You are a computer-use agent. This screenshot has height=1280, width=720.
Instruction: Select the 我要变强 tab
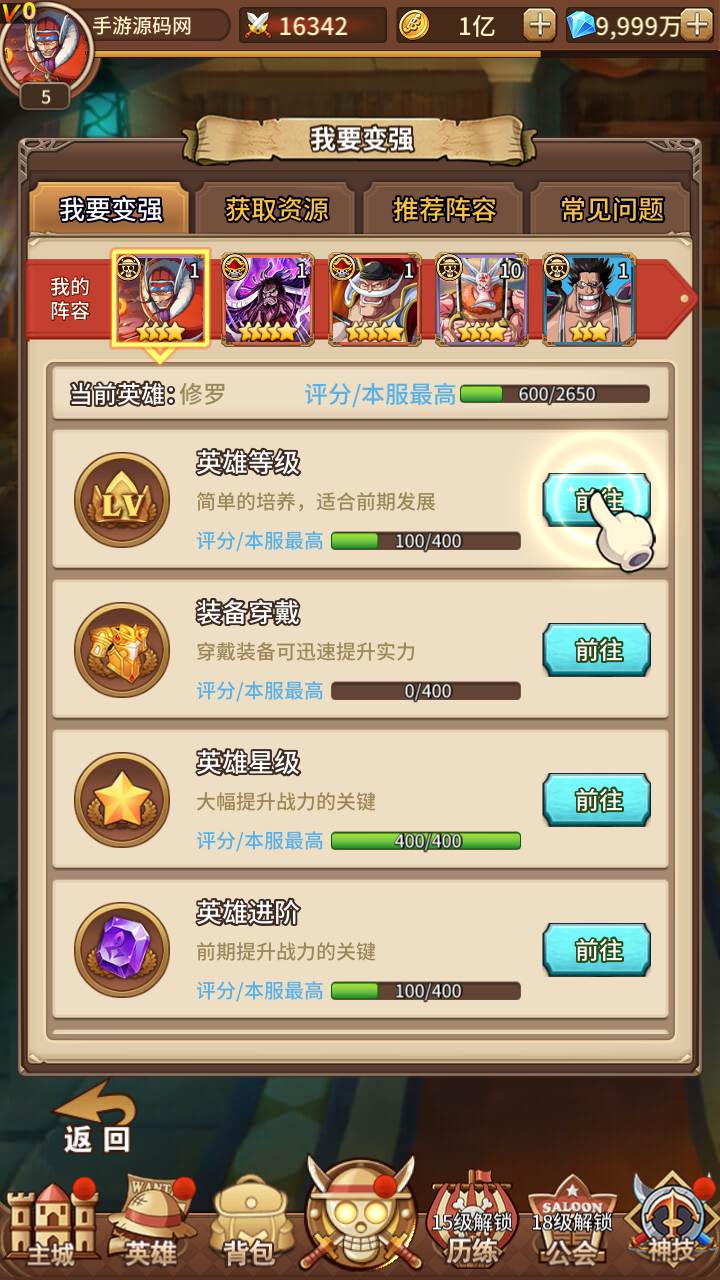(110, 210)
